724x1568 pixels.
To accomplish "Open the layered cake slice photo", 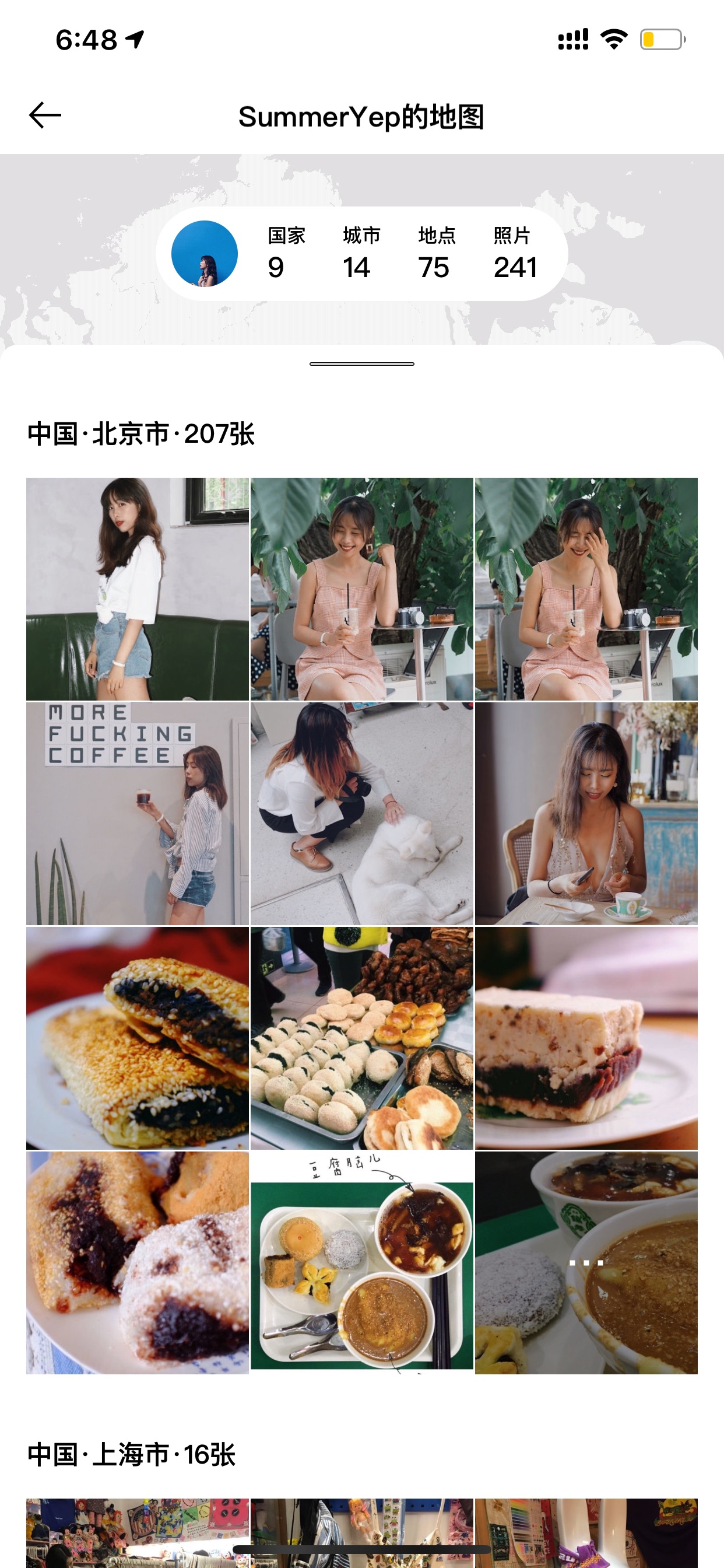I will point(586,1038).
